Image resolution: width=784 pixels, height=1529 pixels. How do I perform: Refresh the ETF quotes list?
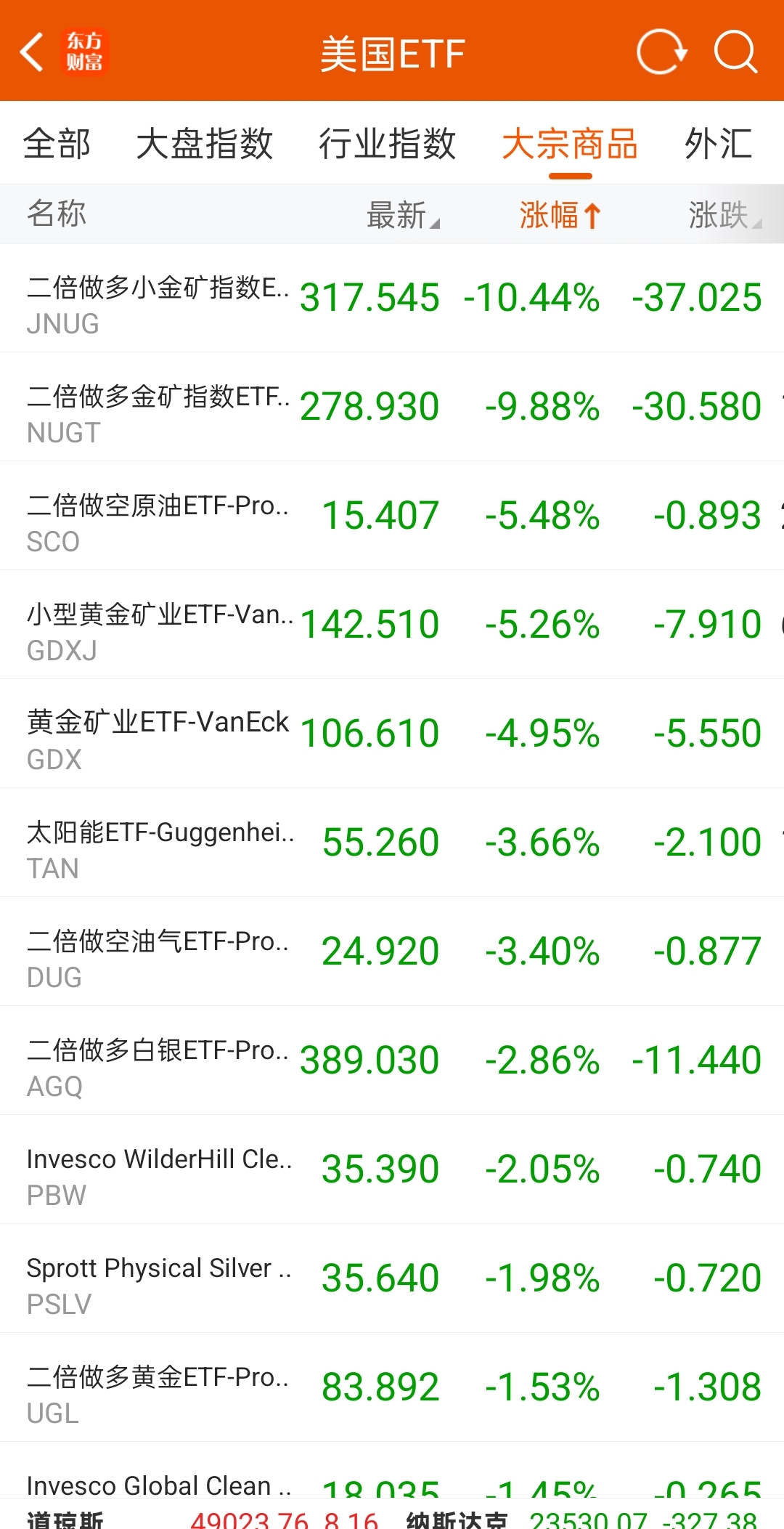[661, 52]
